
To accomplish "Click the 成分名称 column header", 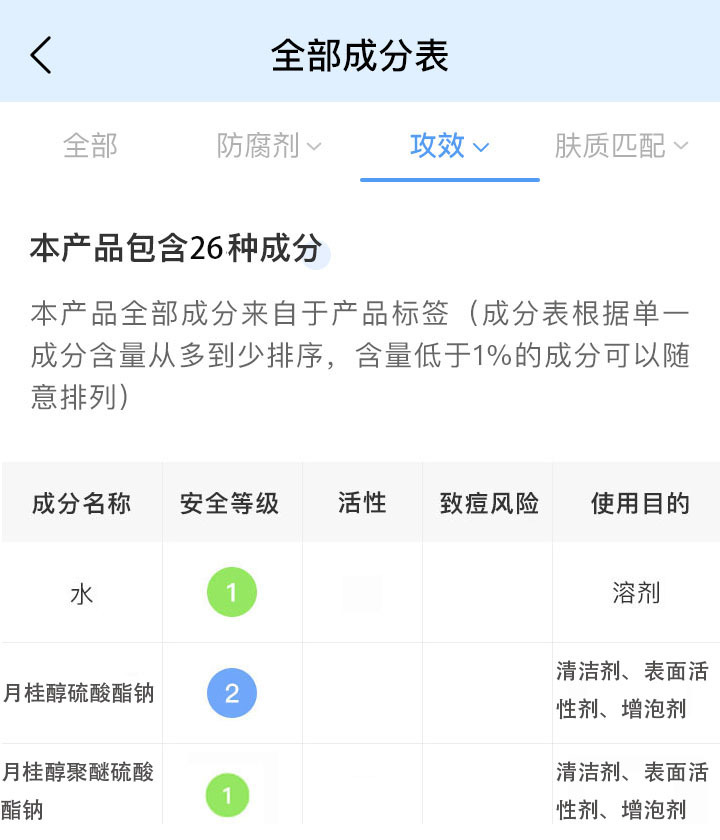I will [x=81, y=503].
